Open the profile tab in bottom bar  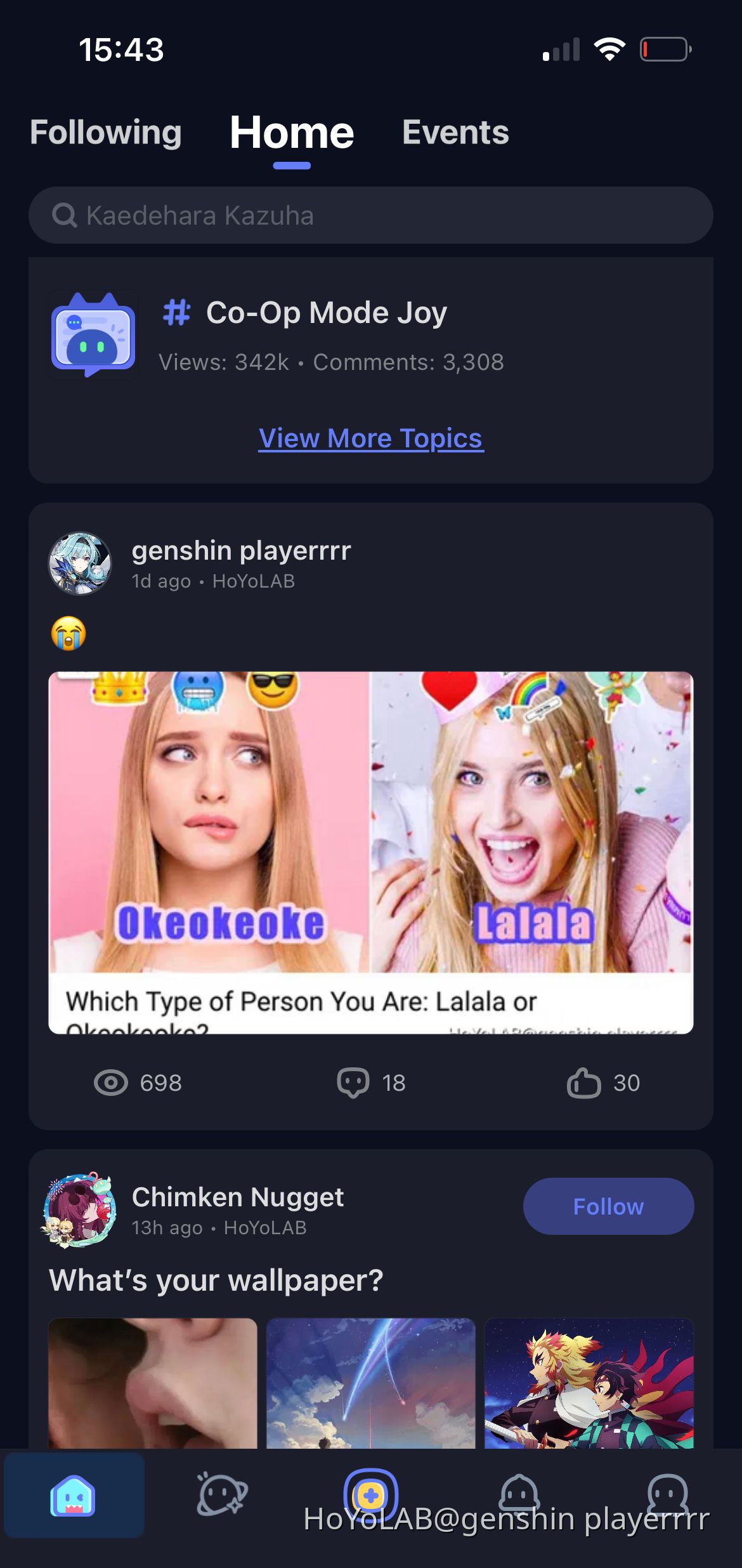[x=667, y=1492]
